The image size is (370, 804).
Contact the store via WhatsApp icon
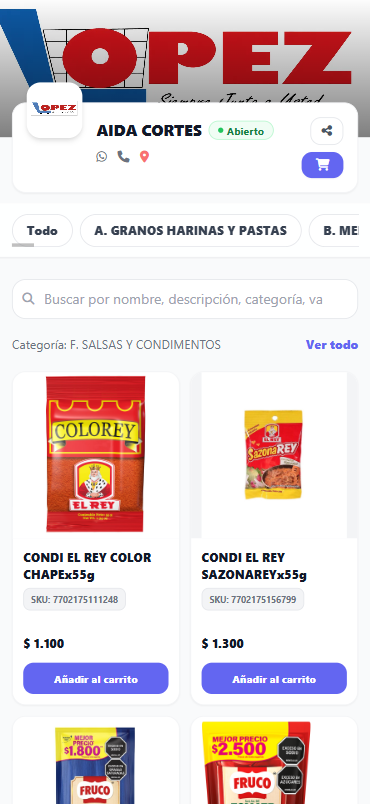point(102,156)
